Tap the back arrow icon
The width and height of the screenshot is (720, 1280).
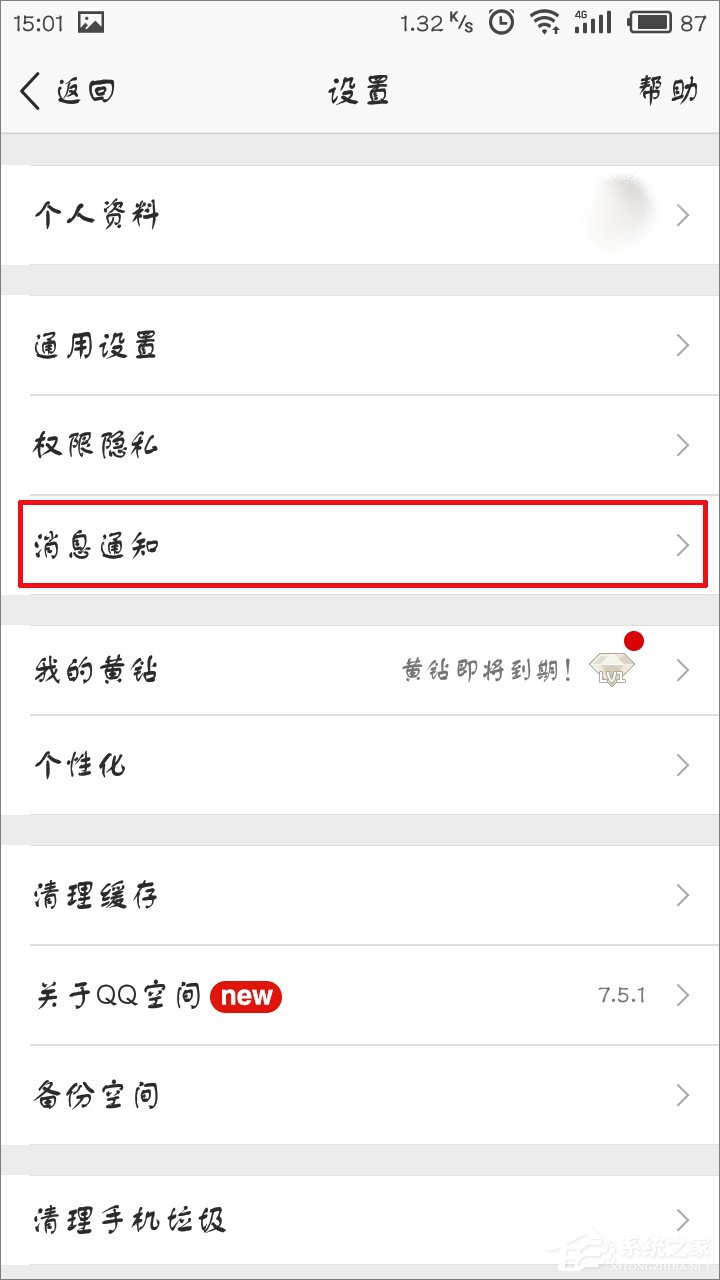(x=29, y=90)
